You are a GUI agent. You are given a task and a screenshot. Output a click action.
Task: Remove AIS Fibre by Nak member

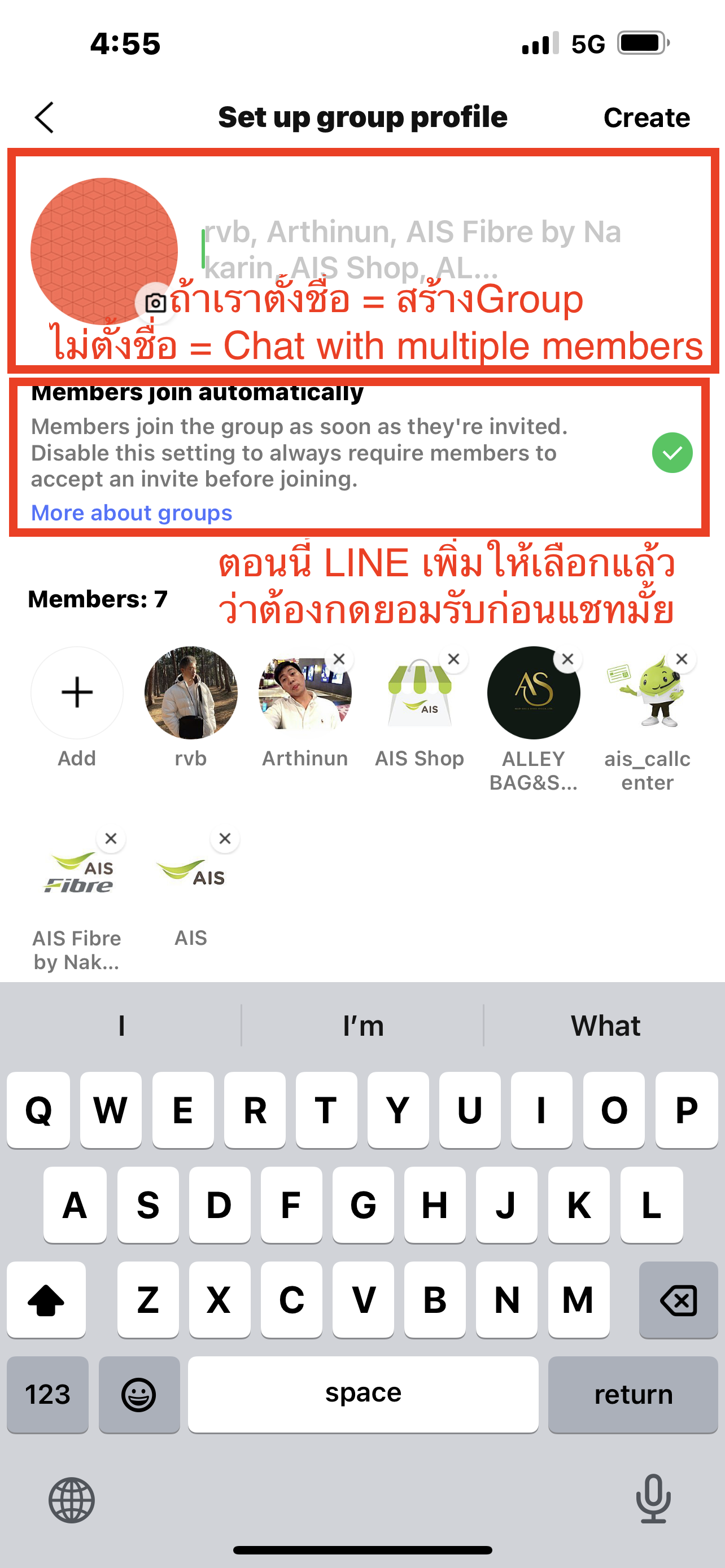click(x=111, y=839)
